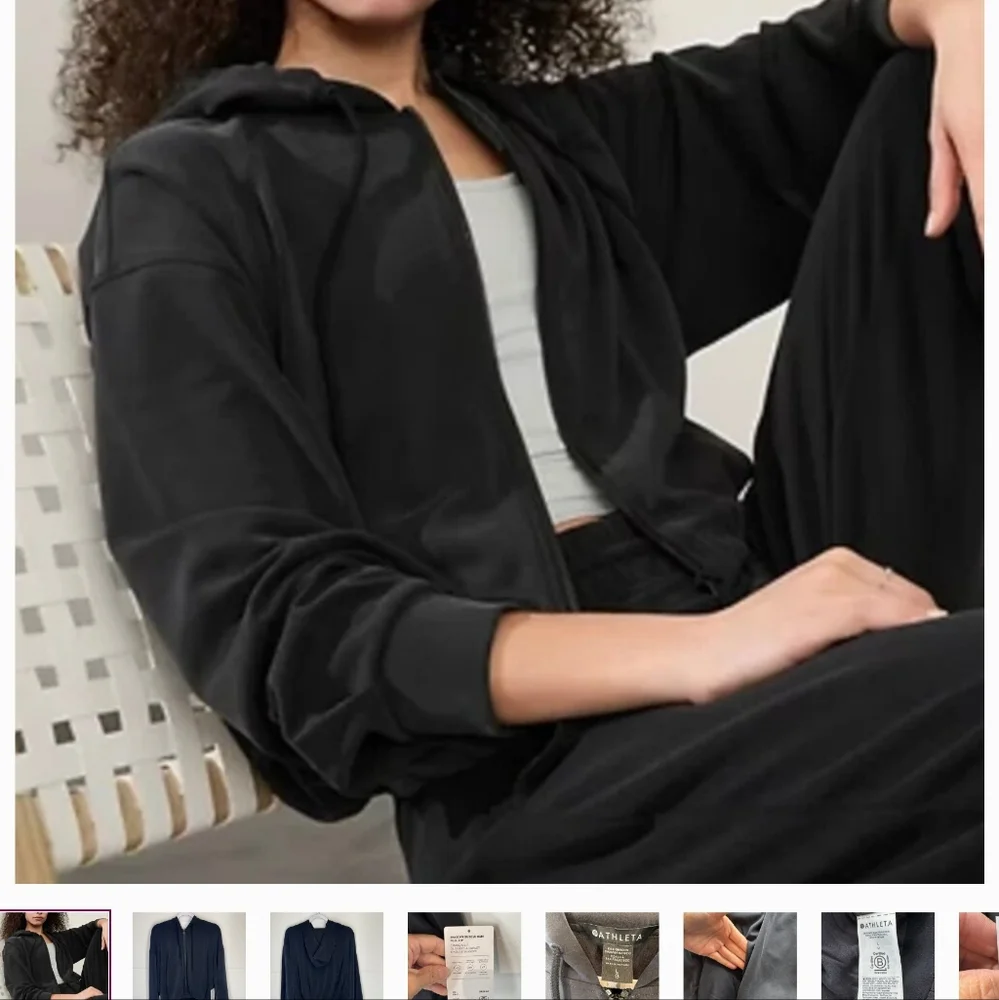999x1000 pixels.
Task: Show the hand touching fabric thumbnail
Action: click(739, 955)
